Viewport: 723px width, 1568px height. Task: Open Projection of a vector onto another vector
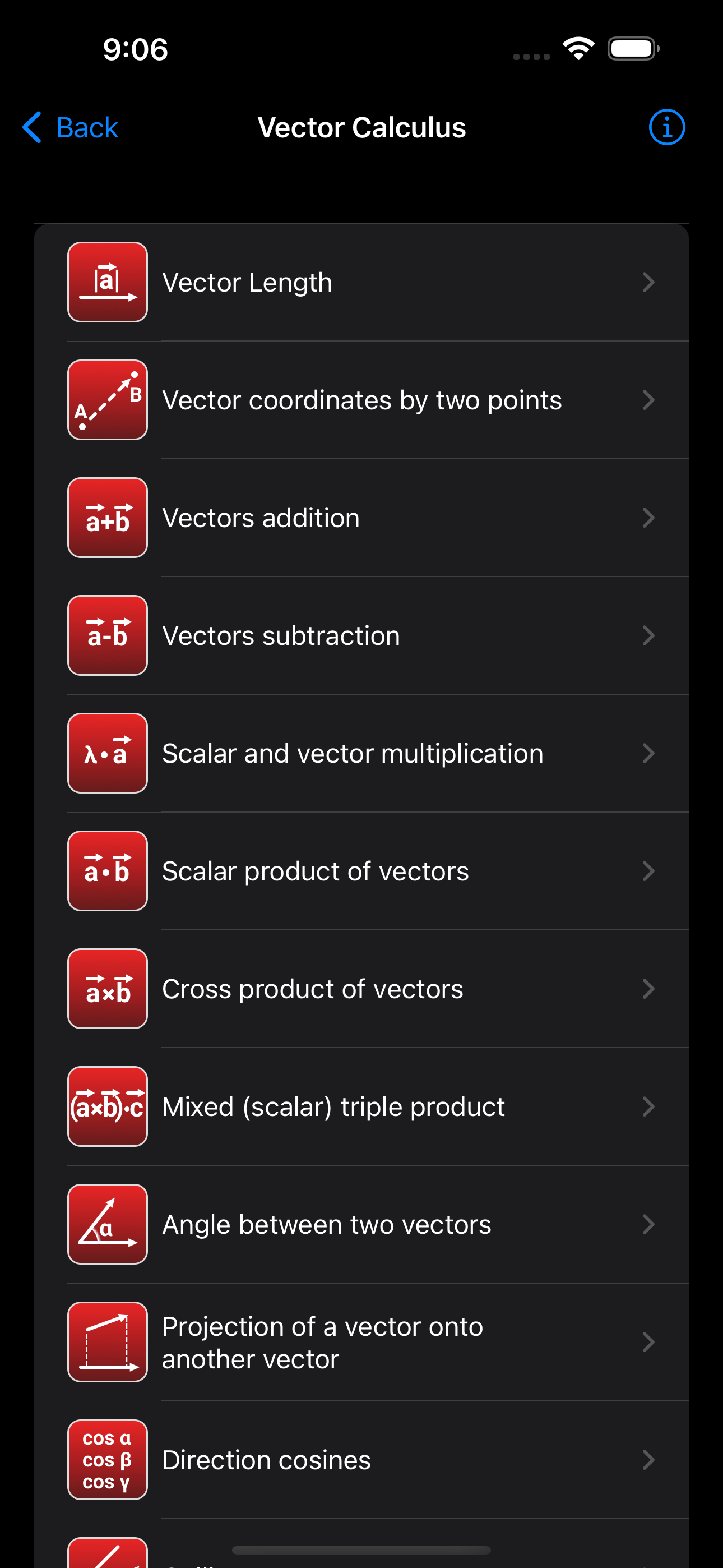click(x=361, y=1342)
